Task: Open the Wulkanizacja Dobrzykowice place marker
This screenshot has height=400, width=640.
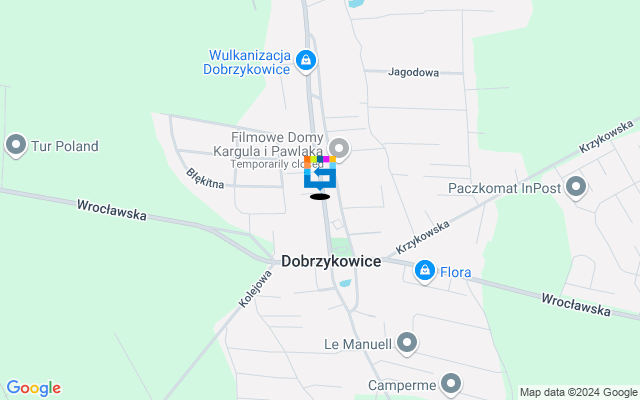Action: point(307,62)
